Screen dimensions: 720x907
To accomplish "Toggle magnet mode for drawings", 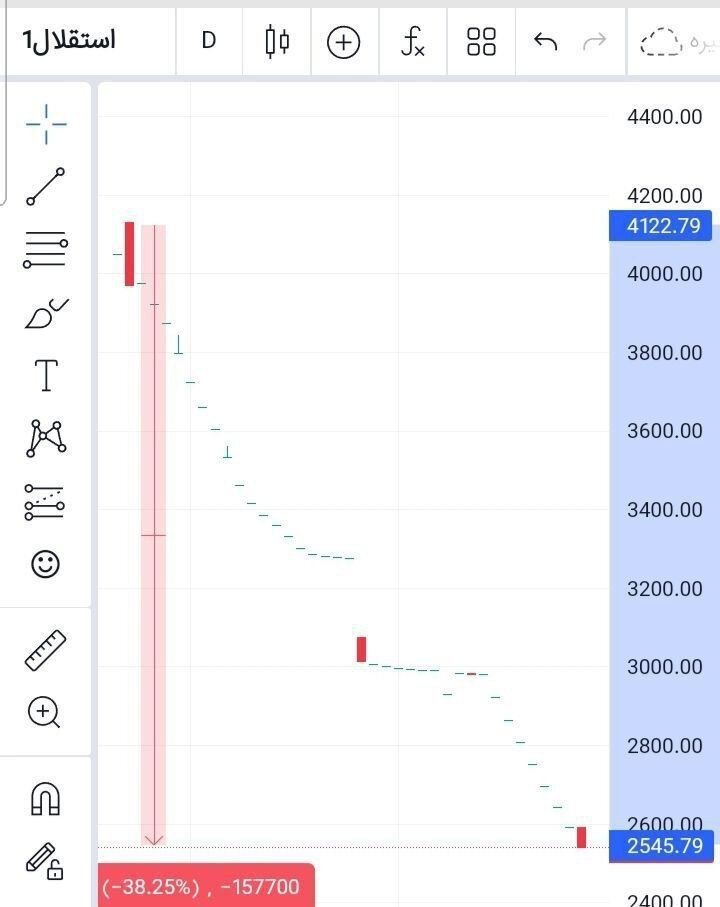I will 44,795.
